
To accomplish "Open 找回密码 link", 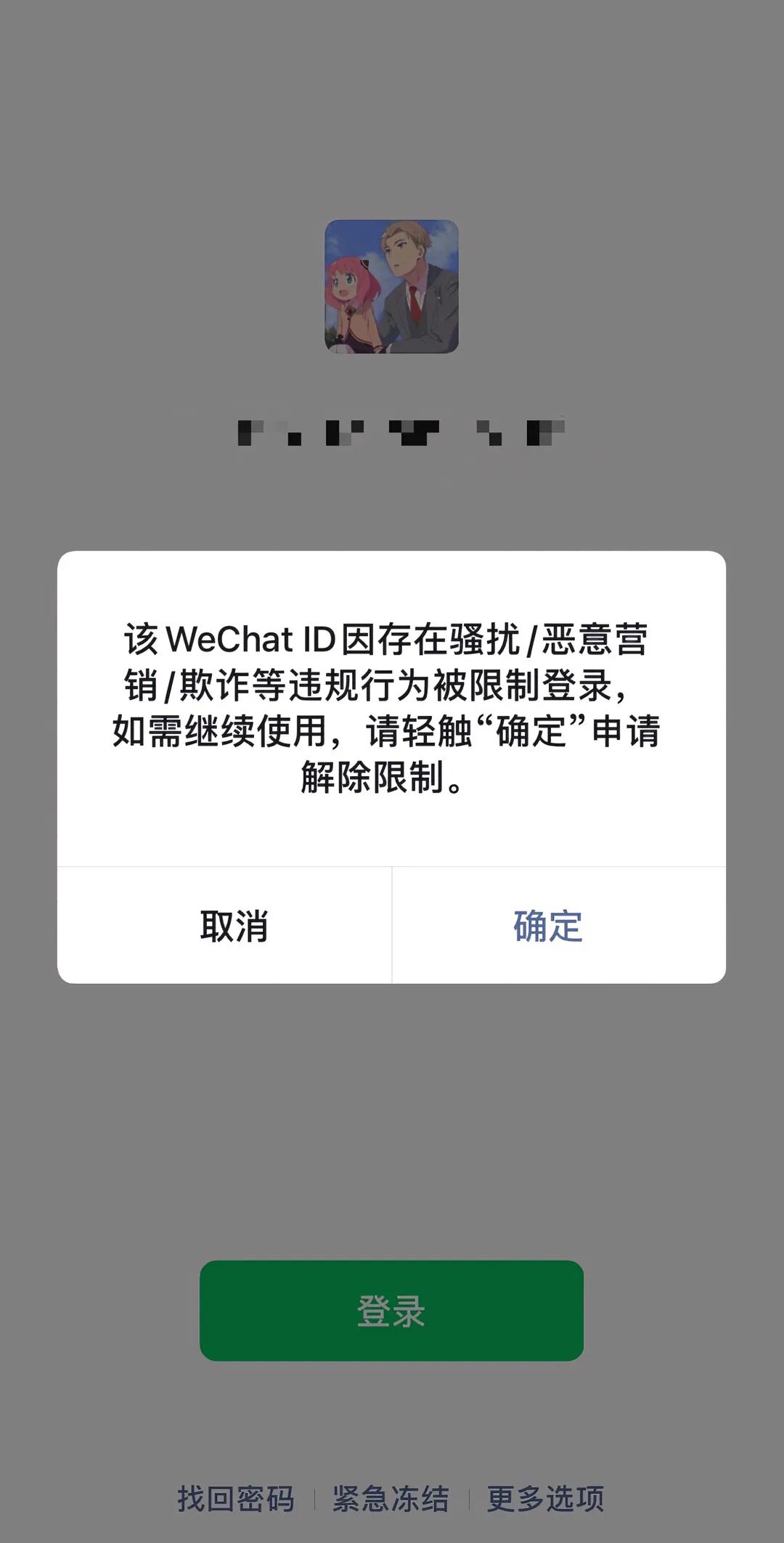I will coord(236,1499).
